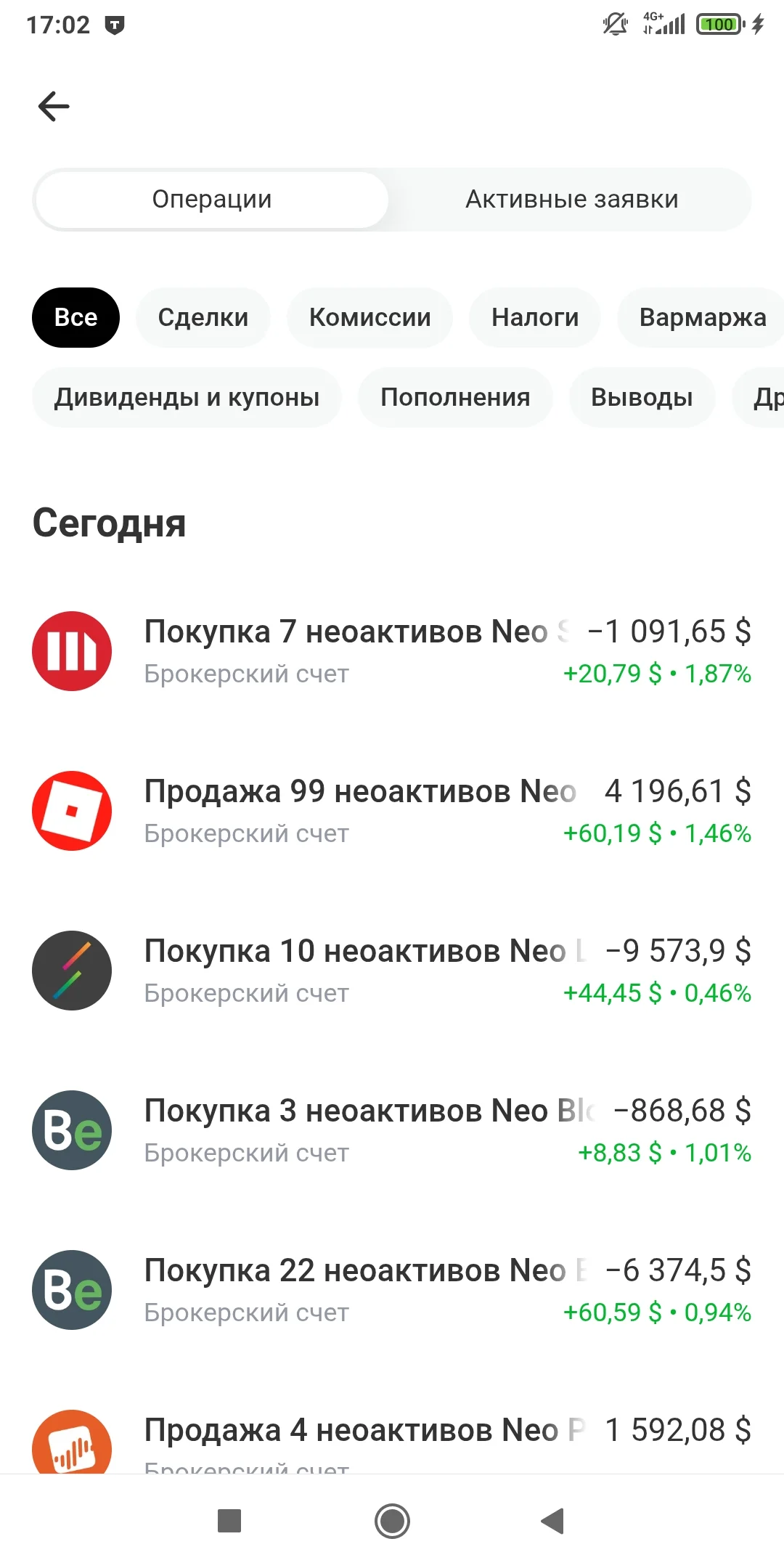Open the purchase of 3 неоактивов Neo Bl
This screenshot has height=1568, width=784.
pos(392,1130)
